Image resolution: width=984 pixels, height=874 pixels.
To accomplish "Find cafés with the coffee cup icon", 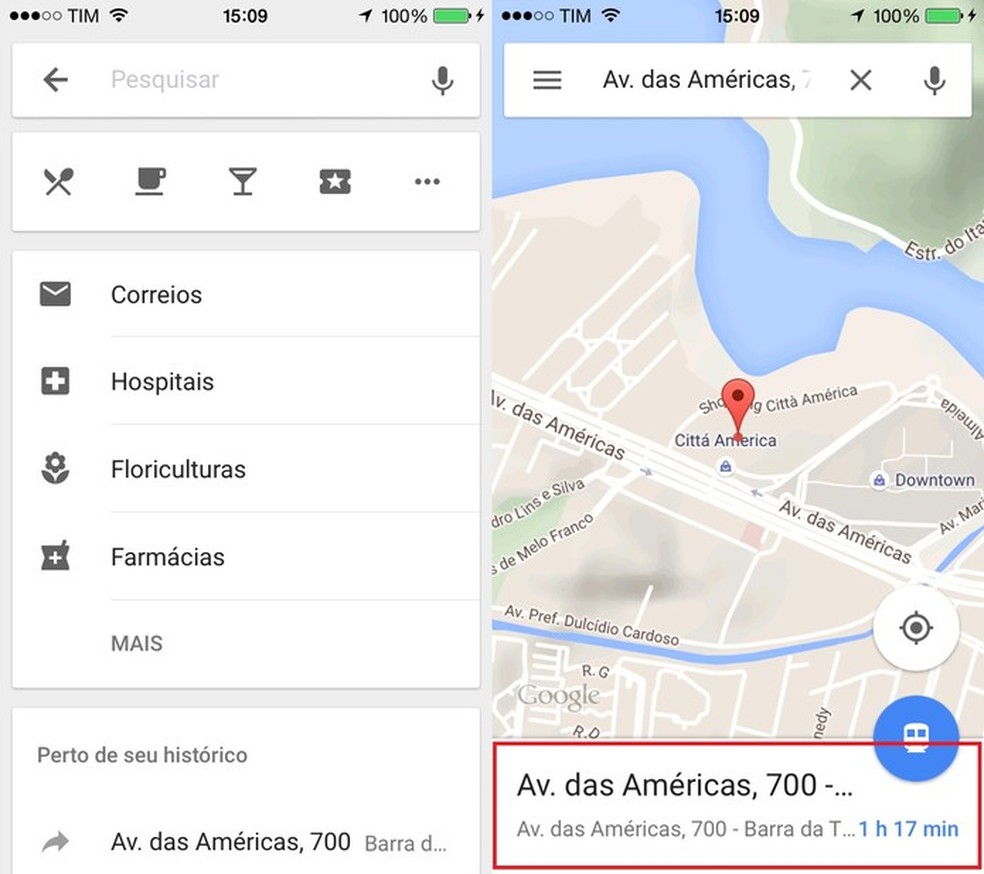I will (x=150, y=182).
